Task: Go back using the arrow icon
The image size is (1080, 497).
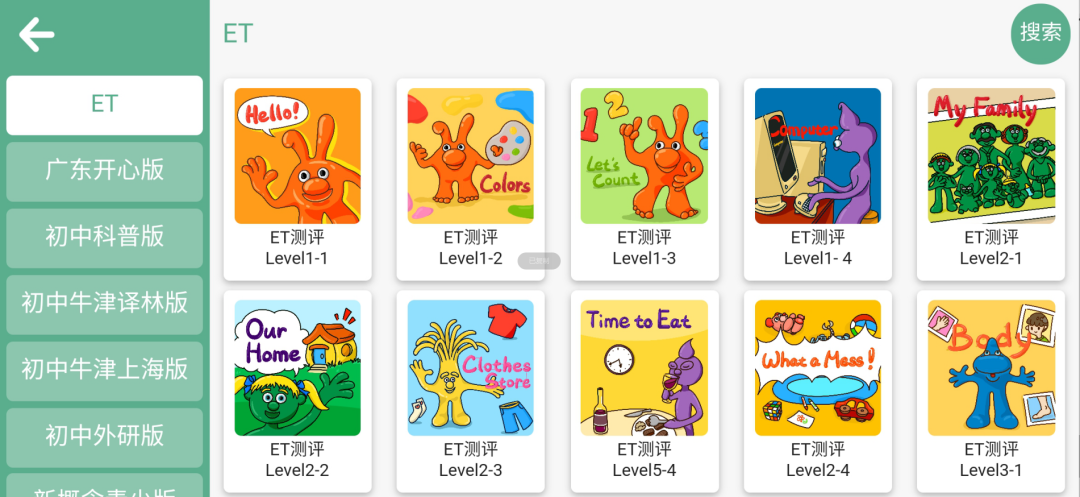Action: coord(37,35)
